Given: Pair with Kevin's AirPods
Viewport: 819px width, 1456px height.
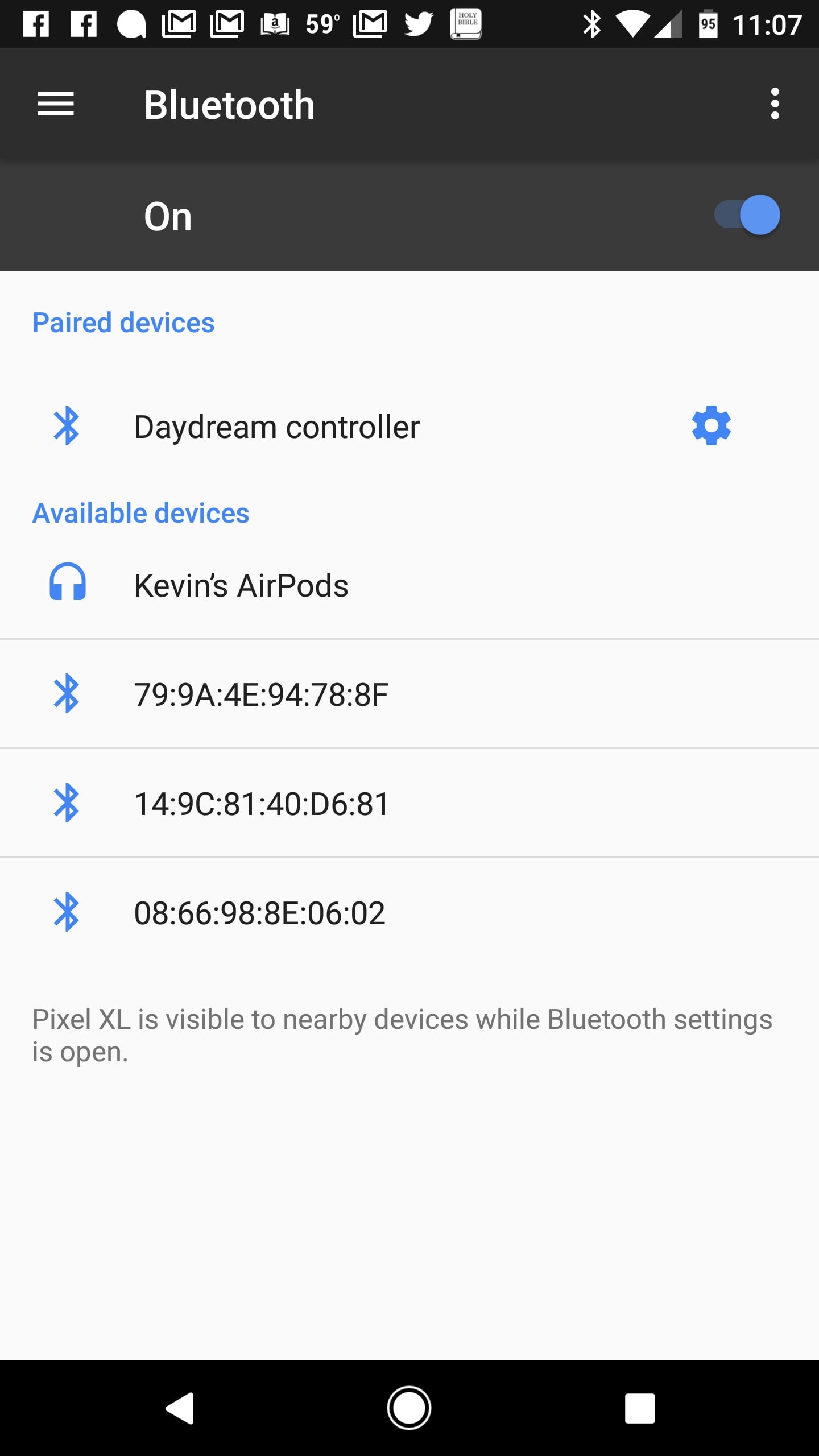Looking at the screenshot, I should click(x=241, y=586).
